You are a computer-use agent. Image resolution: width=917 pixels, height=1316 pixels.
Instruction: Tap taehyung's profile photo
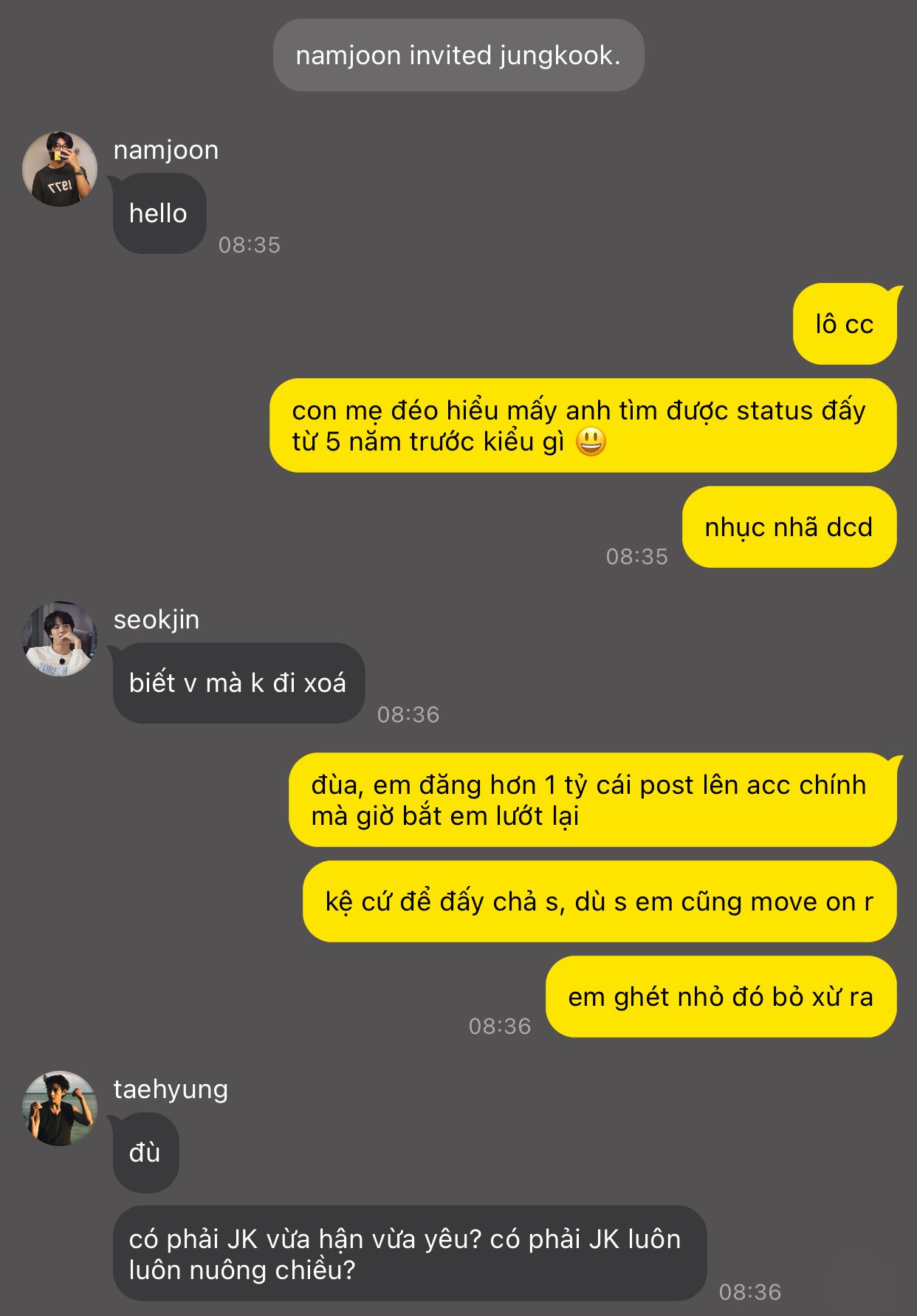pyautogui.click(x=60, y=1108)
